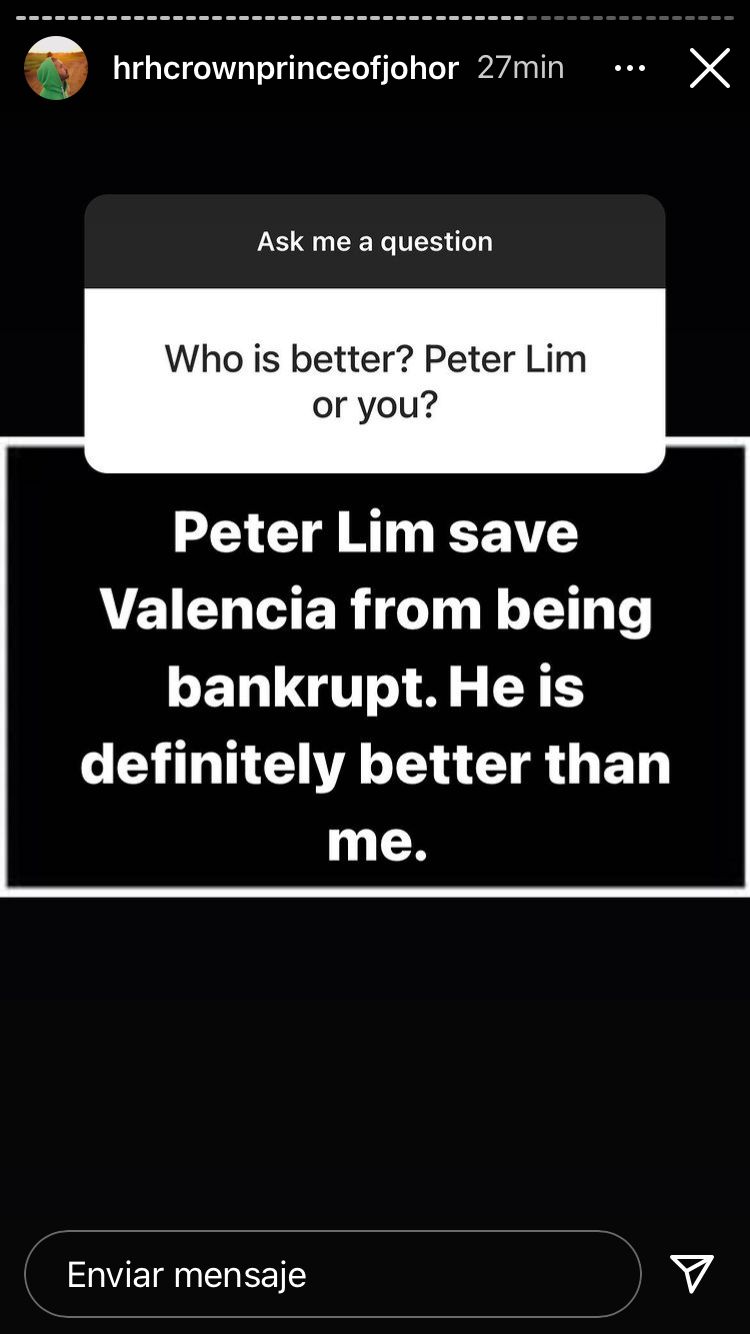Tap the Enviar mensaje reply field

tap(332, 1274)
